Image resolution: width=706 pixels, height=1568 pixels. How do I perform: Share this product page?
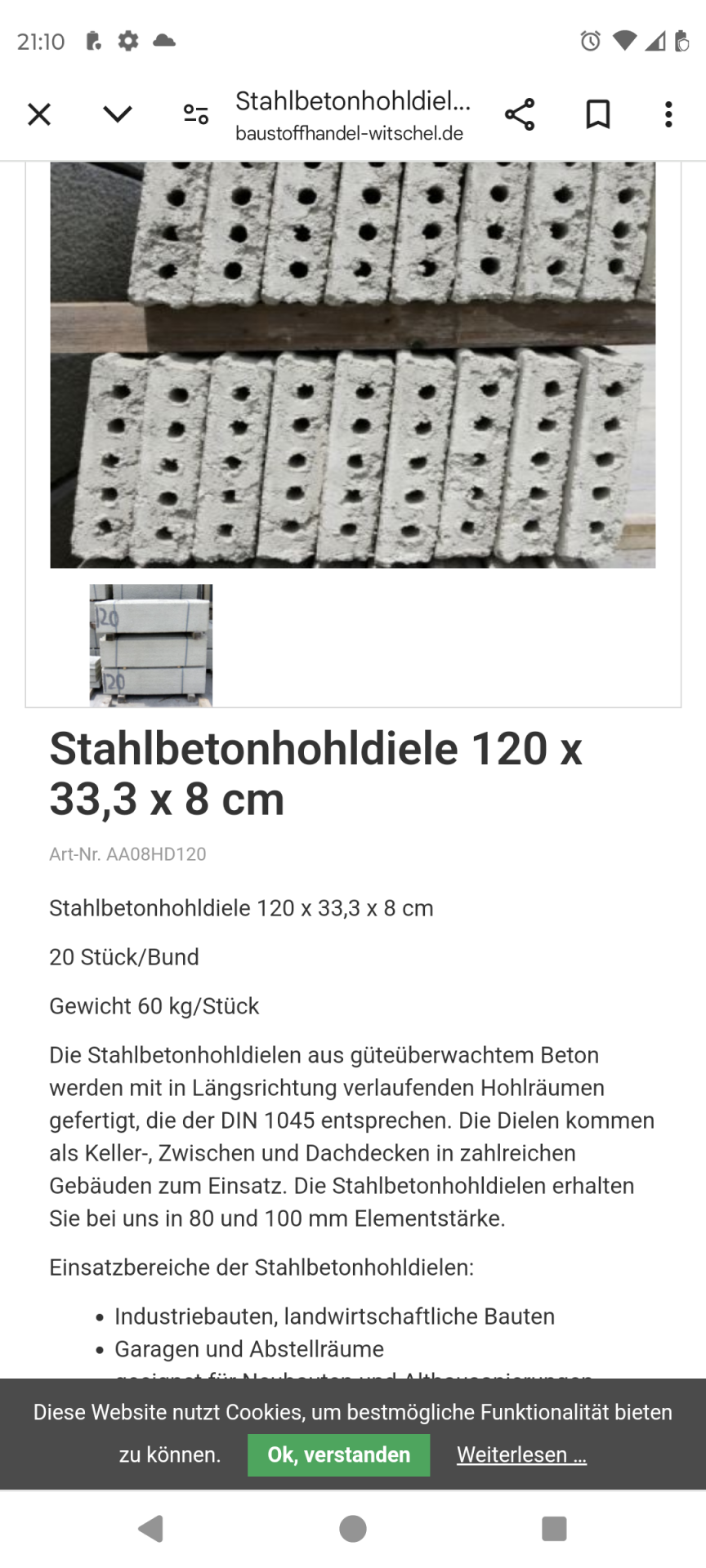(x=520, y=114)
